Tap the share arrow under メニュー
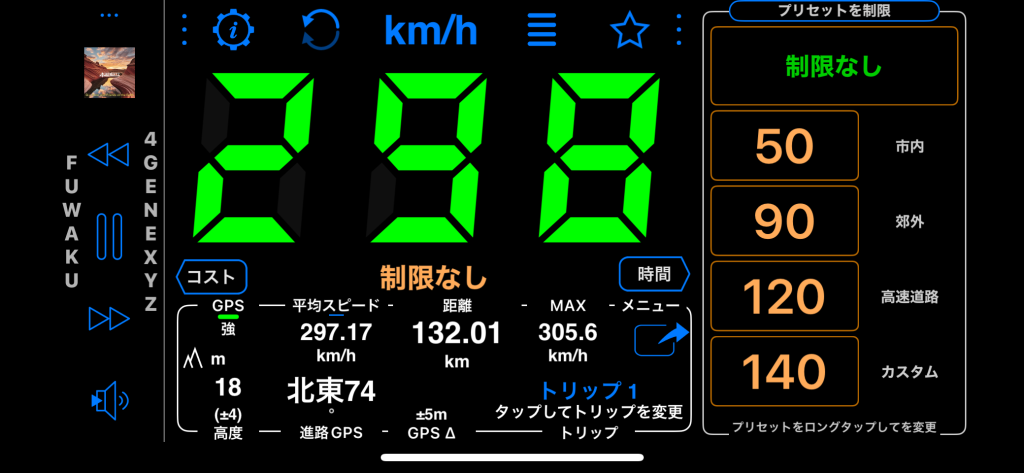Viewport: 1024px width, 473px height. click(x=662, y=339)
